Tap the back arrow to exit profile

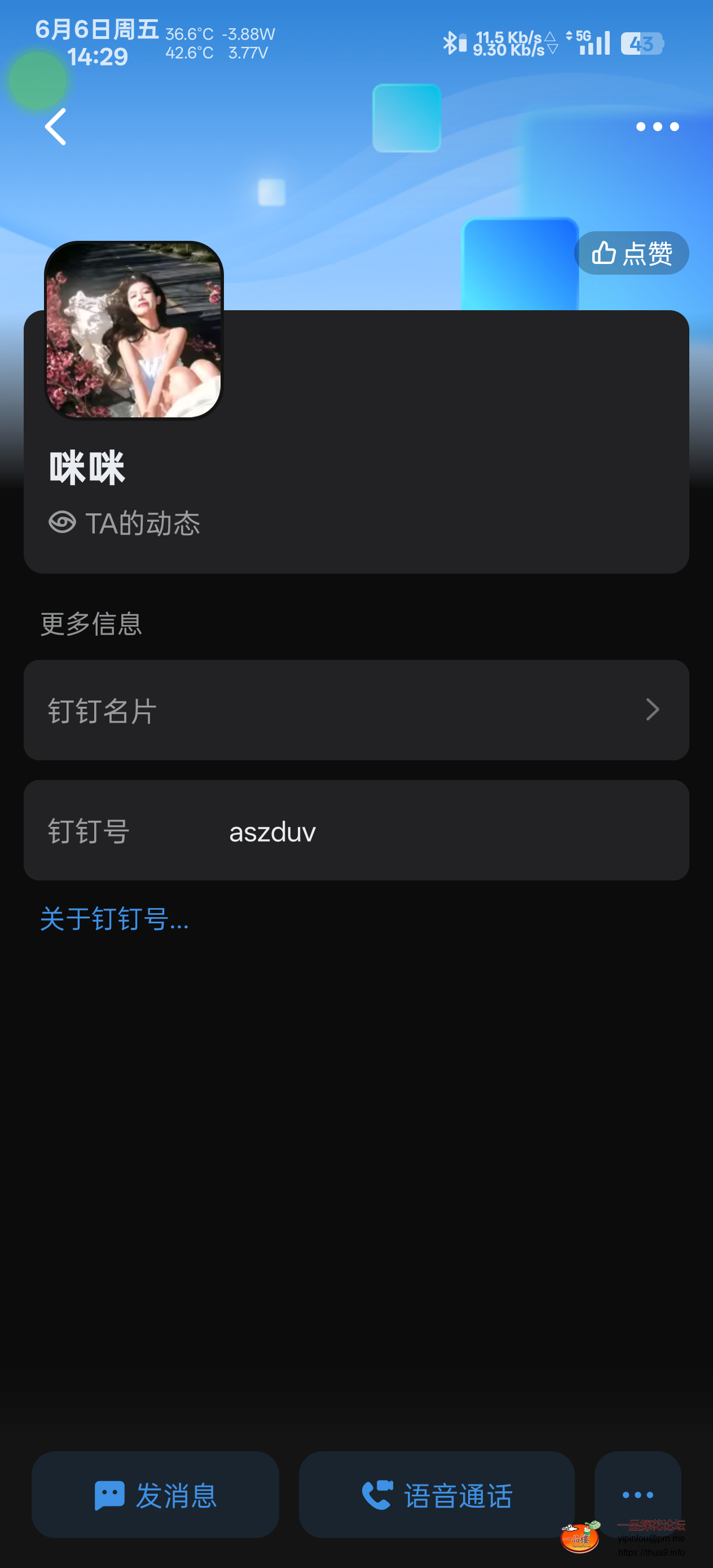[x=55, y=126]
